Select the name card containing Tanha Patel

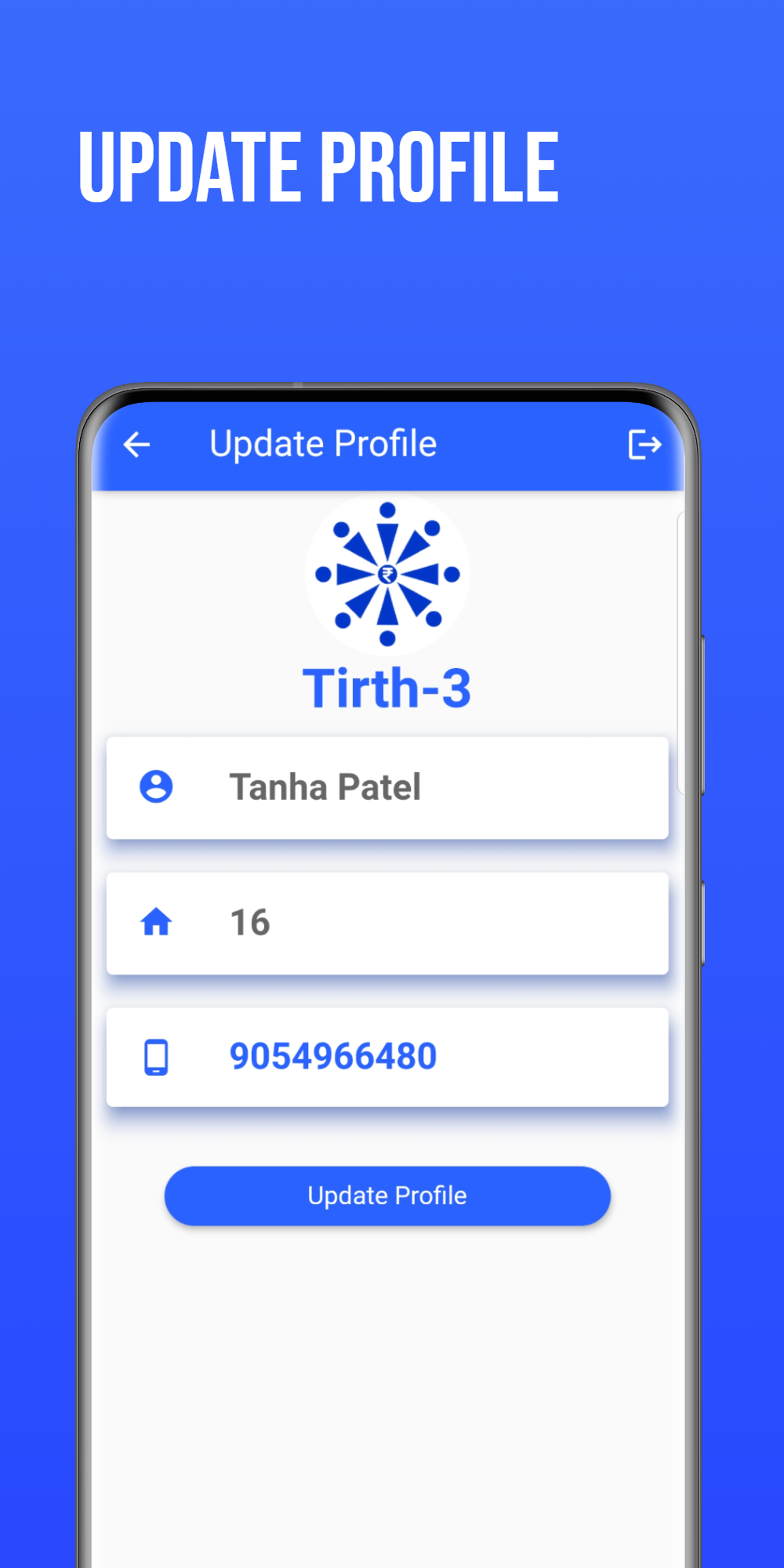tap(387, 787)
